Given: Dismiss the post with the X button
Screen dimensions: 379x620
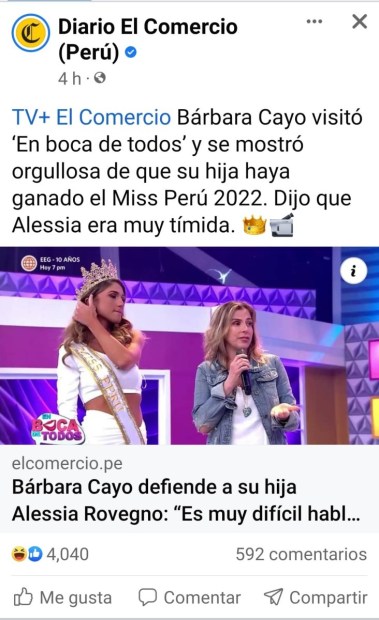Looking at the screenshot, I should (x=359, y=21).
